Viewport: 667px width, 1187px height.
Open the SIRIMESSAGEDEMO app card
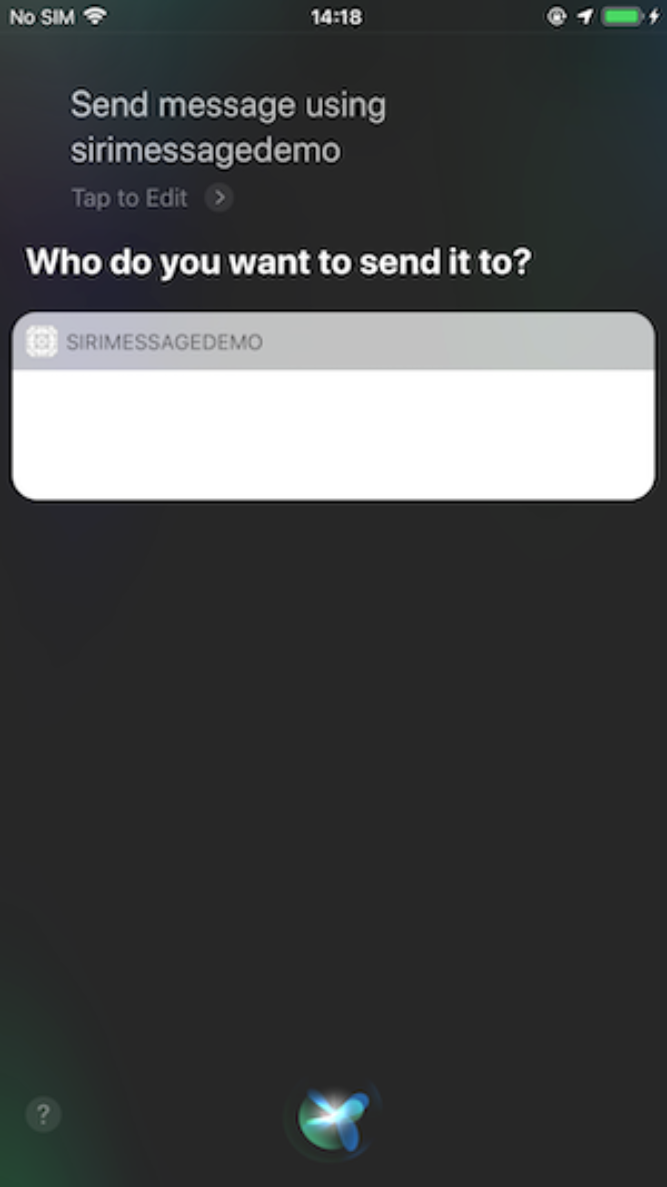pos(333,407)
